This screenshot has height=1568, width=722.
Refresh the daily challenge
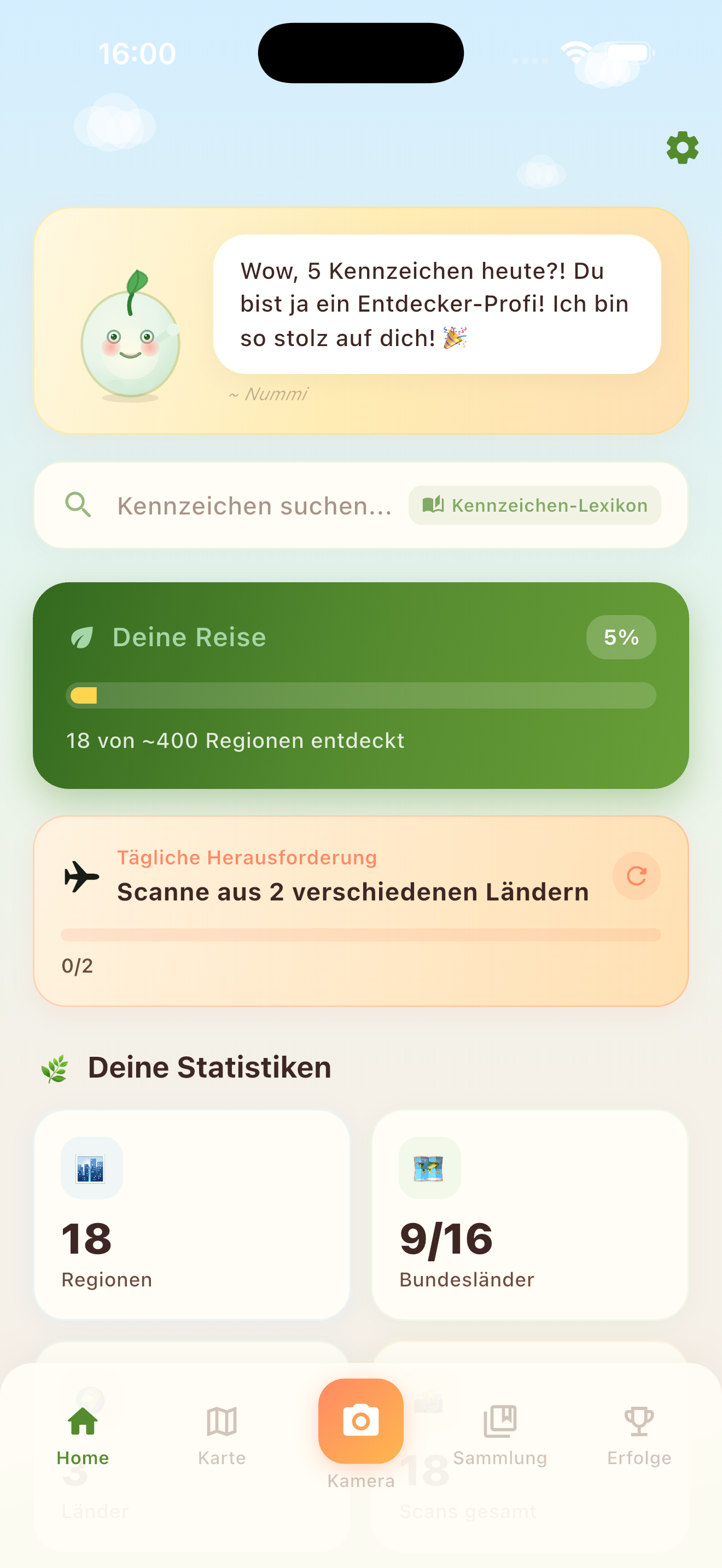point(636,876)
